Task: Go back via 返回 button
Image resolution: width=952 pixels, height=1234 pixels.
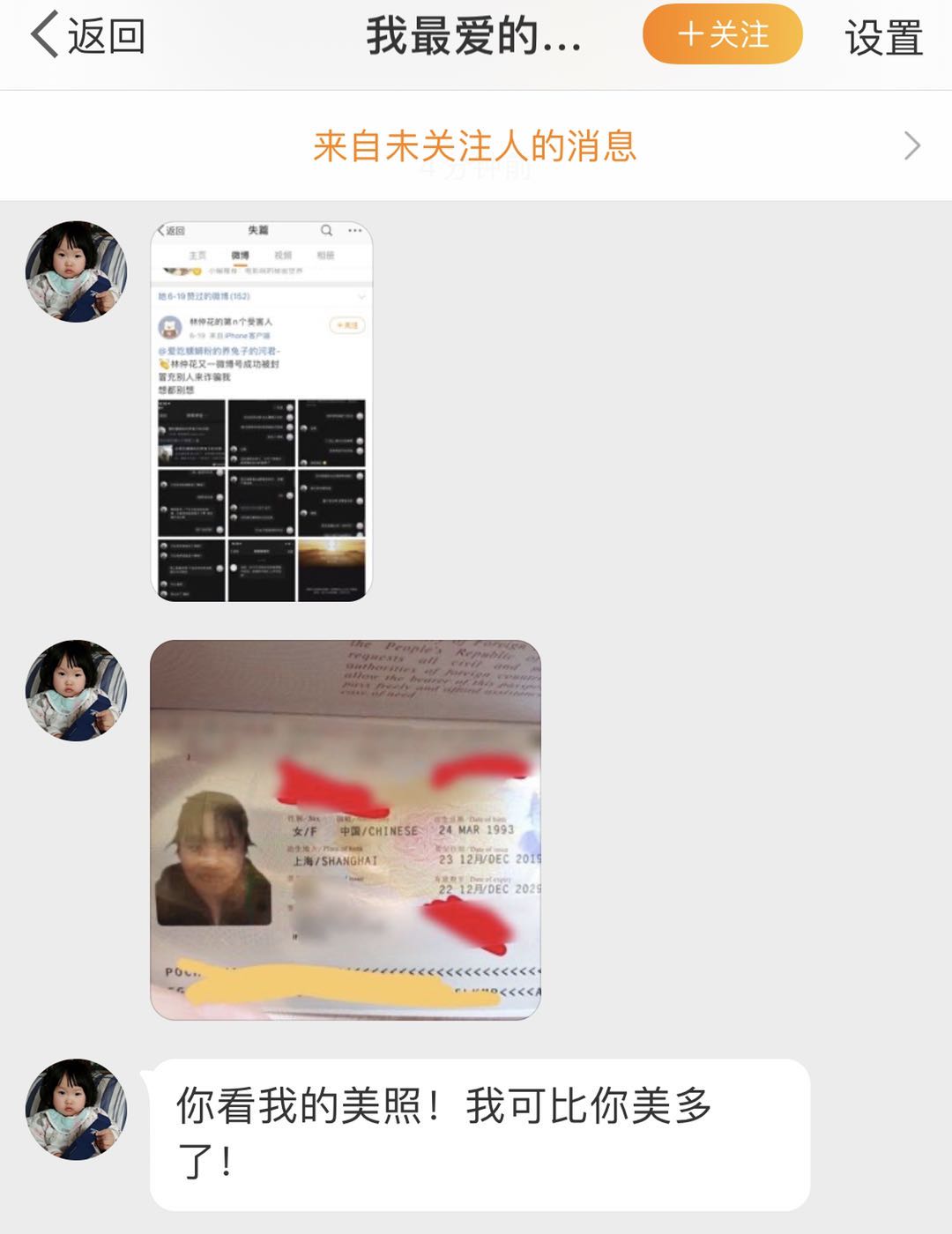Action: click(87, 36)
